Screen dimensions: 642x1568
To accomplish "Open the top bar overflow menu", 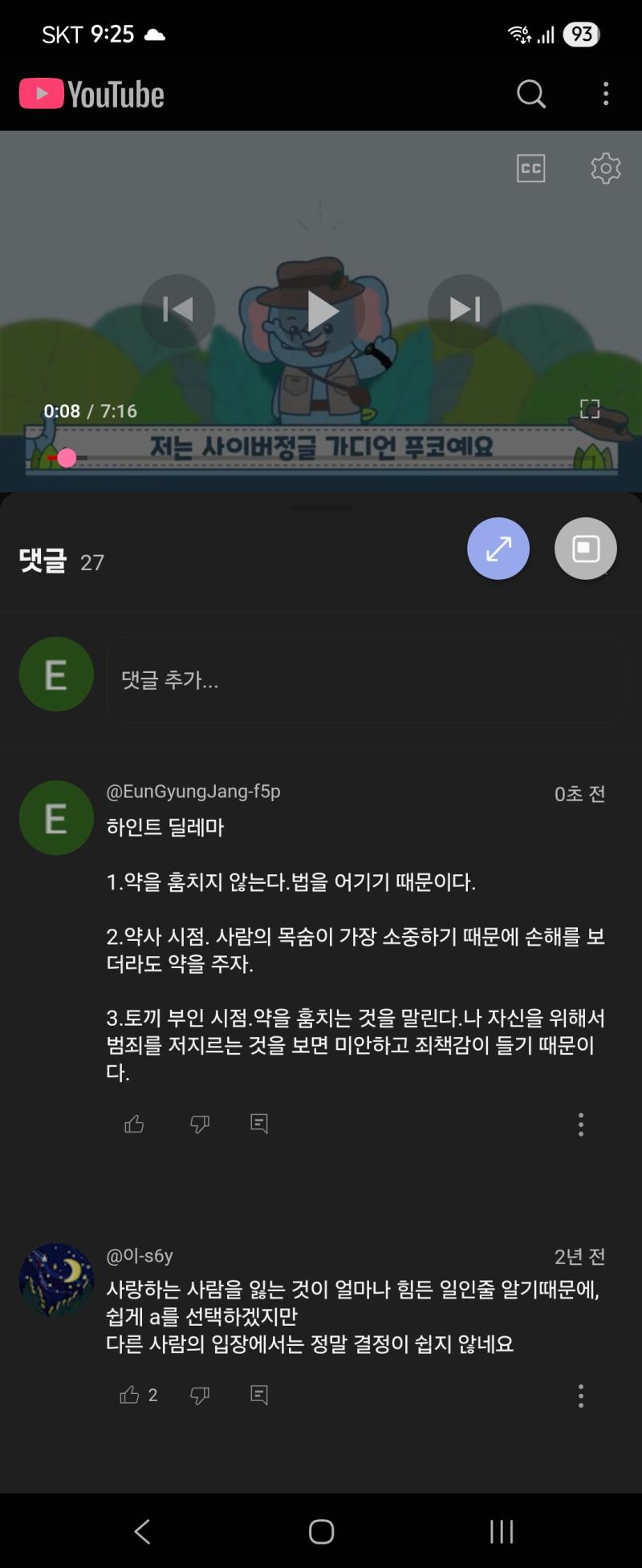I will coord(606,94).
